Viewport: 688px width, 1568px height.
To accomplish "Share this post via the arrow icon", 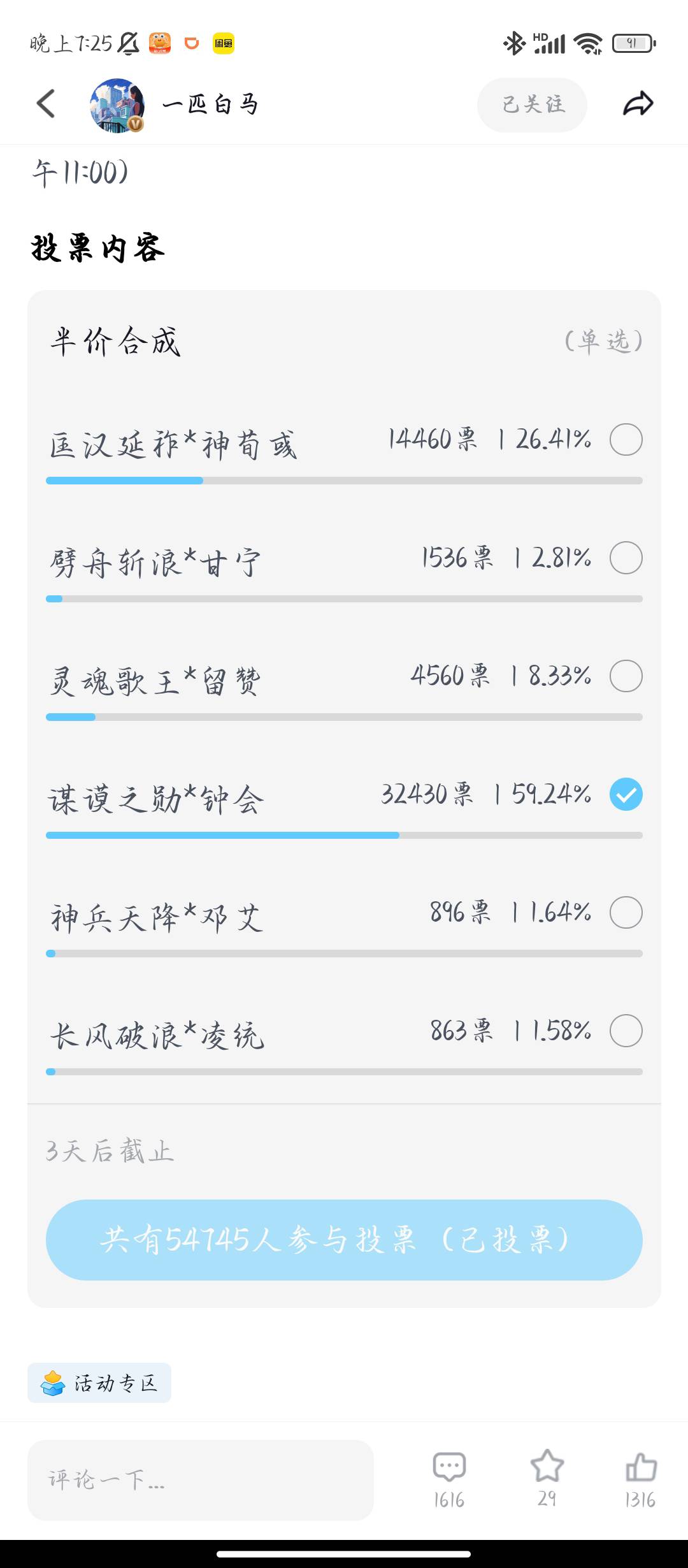I will 638,103.
